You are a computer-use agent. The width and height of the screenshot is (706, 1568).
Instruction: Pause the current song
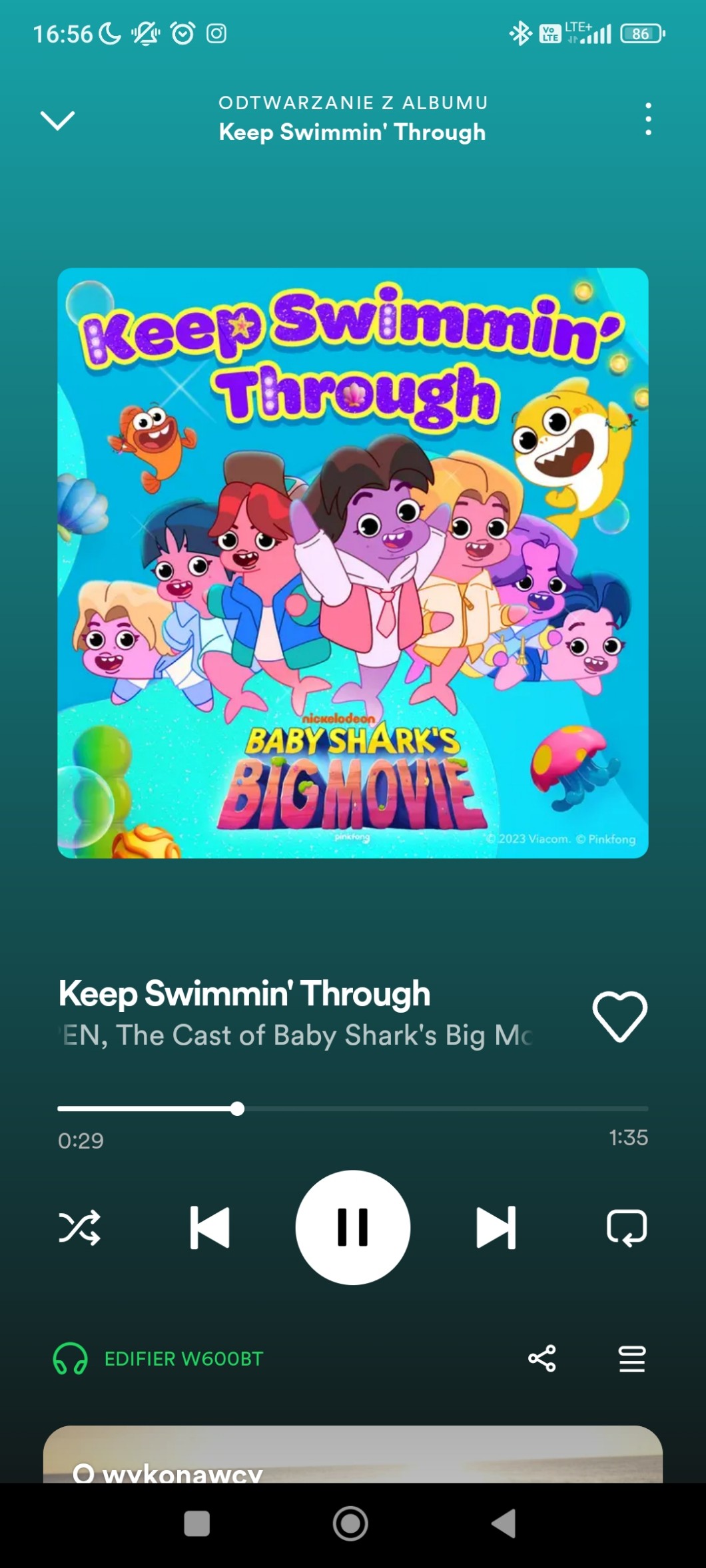(352, 1227)
